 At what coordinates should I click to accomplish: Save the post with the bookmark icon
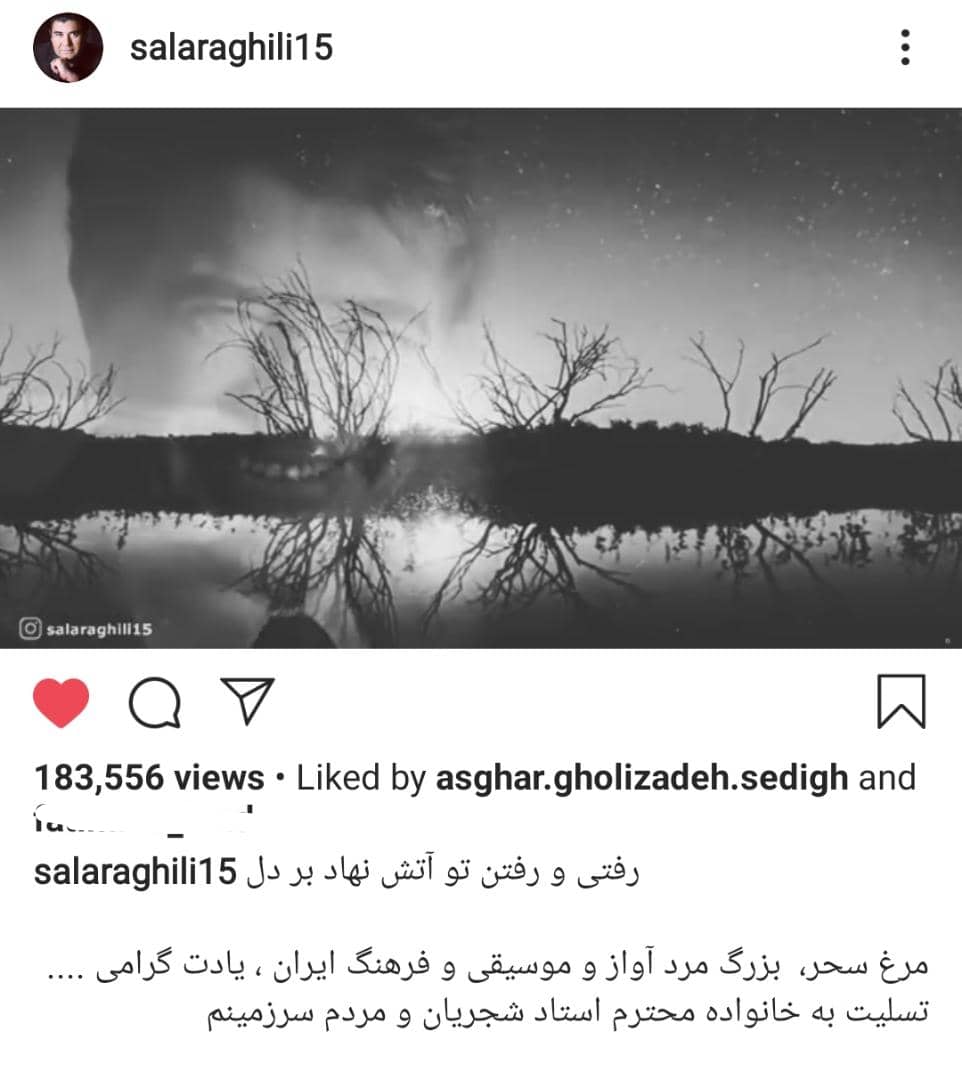click(x=901, y=702)
